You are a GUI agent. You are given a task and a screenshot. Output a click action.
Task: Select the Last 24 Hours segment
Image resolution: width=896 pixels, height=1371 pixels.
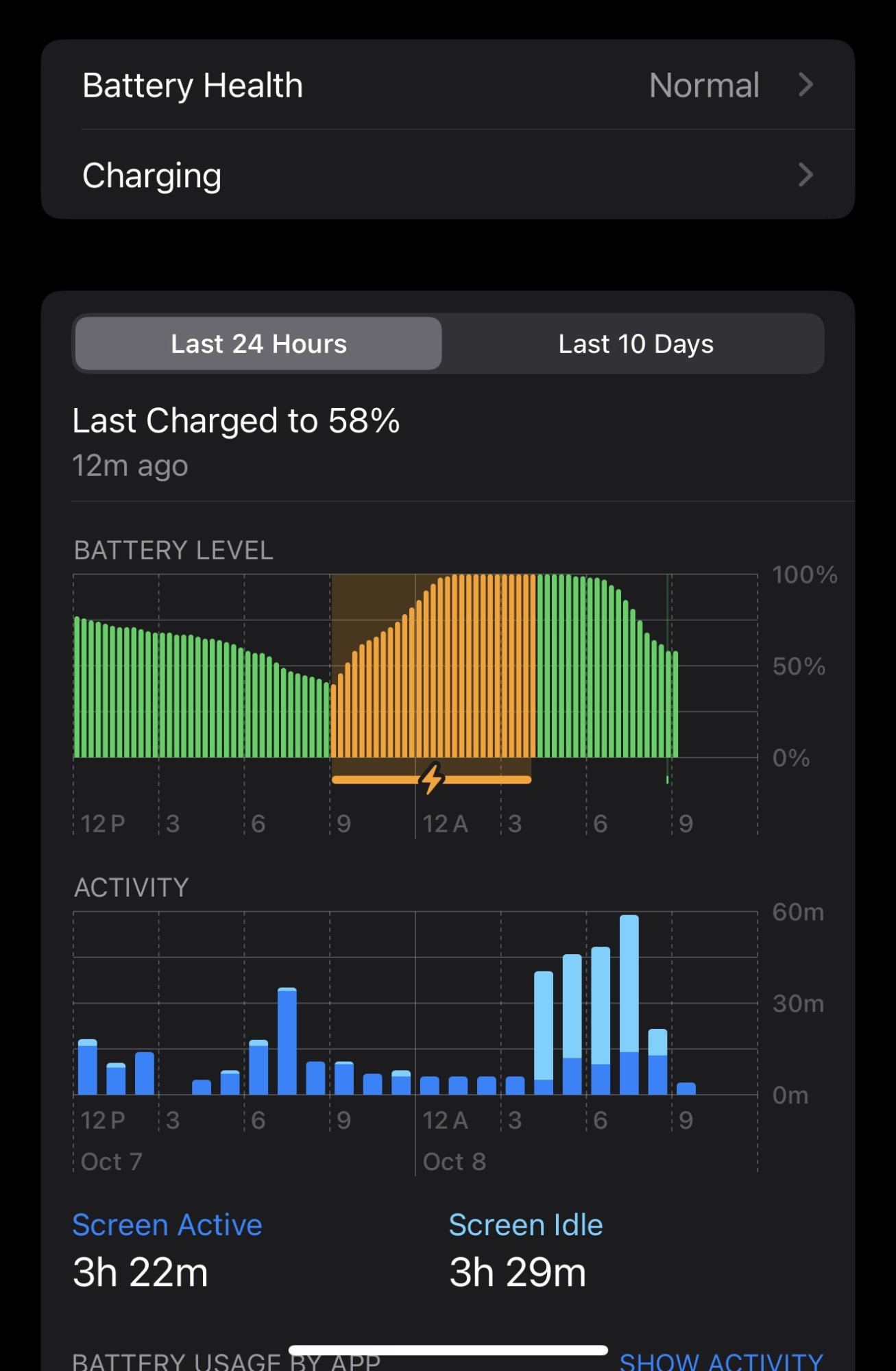click(x=258, y=344)
